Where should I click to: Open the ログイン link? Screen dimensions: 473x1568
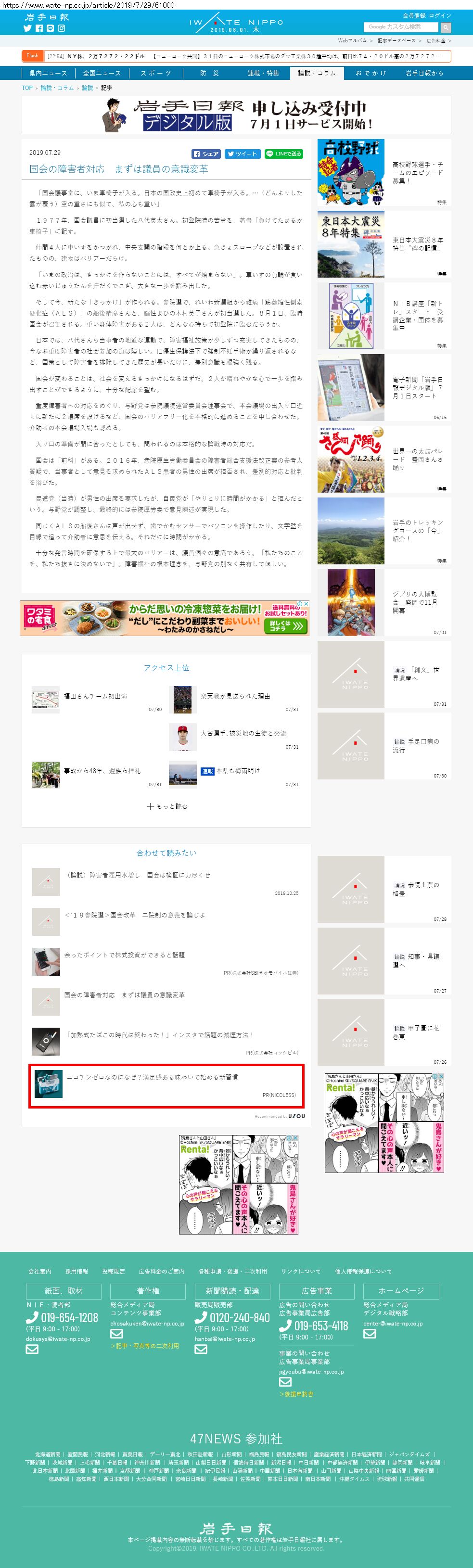(x=440, y=16)
